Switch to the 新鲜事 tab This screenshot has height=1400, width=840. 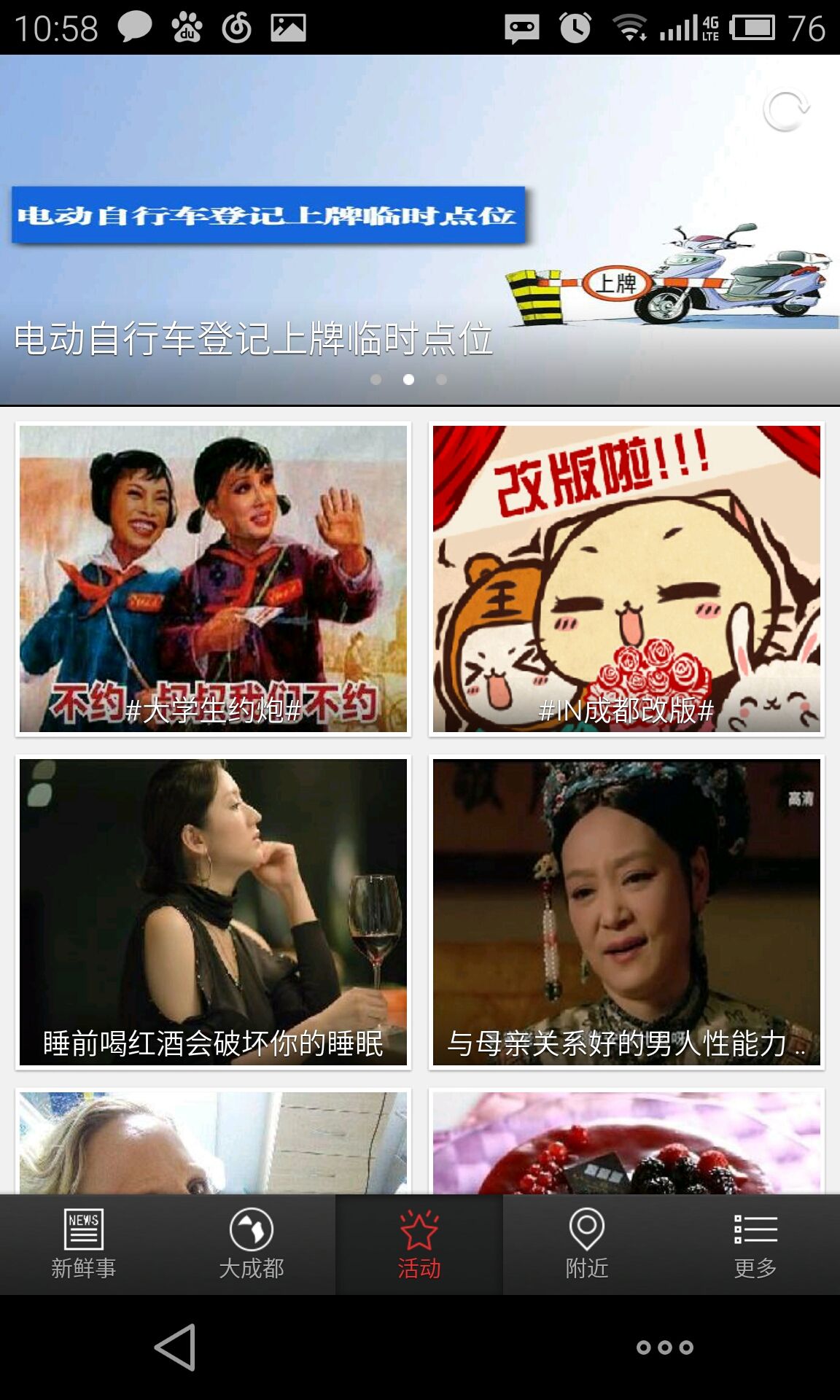tap(84, 1245)
